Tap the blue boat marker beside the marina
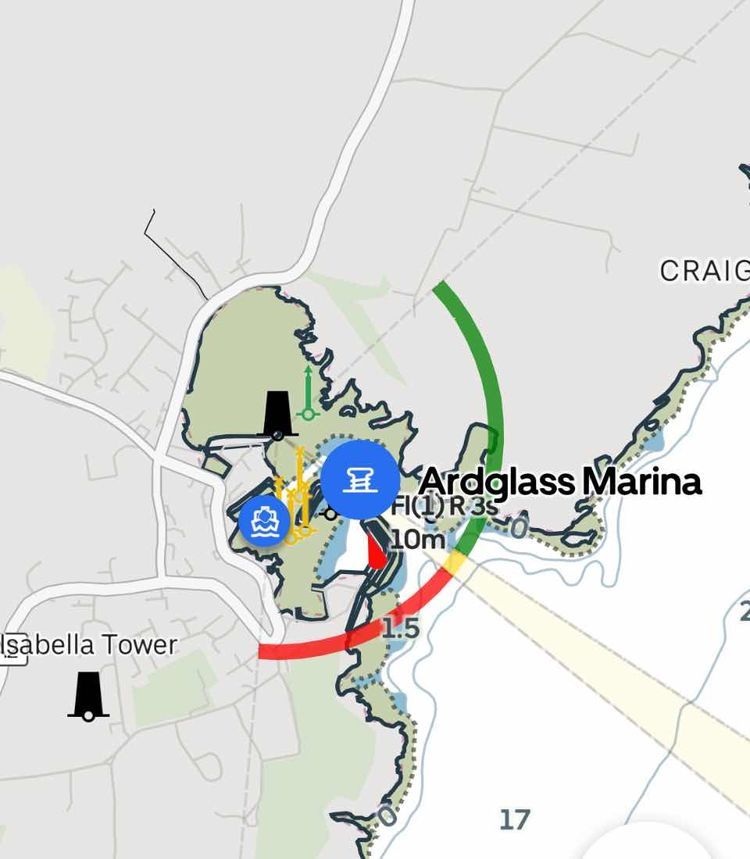This screenshot has width=750, height=859. point(265,521)
